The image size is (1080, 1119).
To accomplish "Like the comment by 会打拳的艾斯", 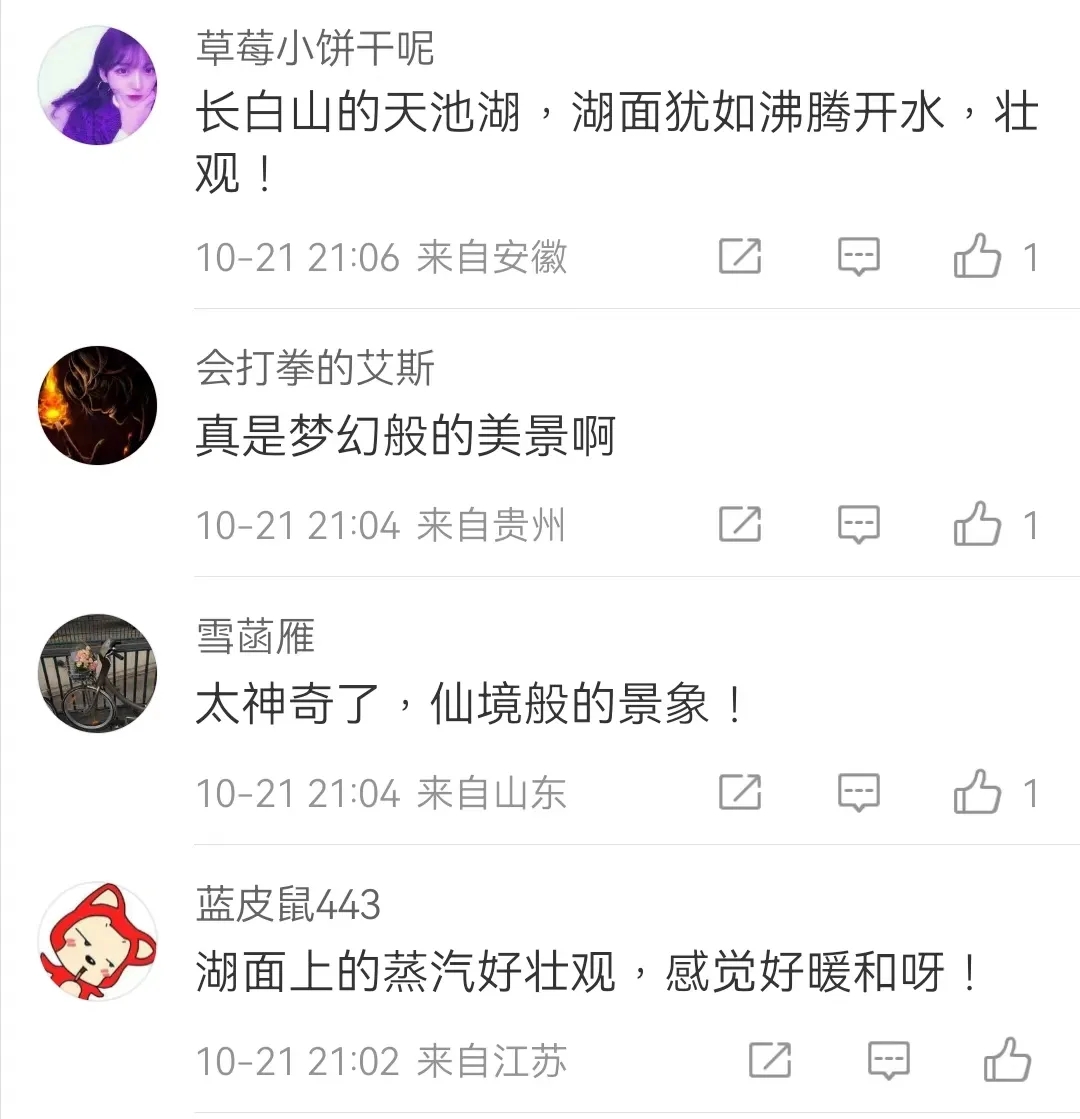I will (x=977, y=525).
